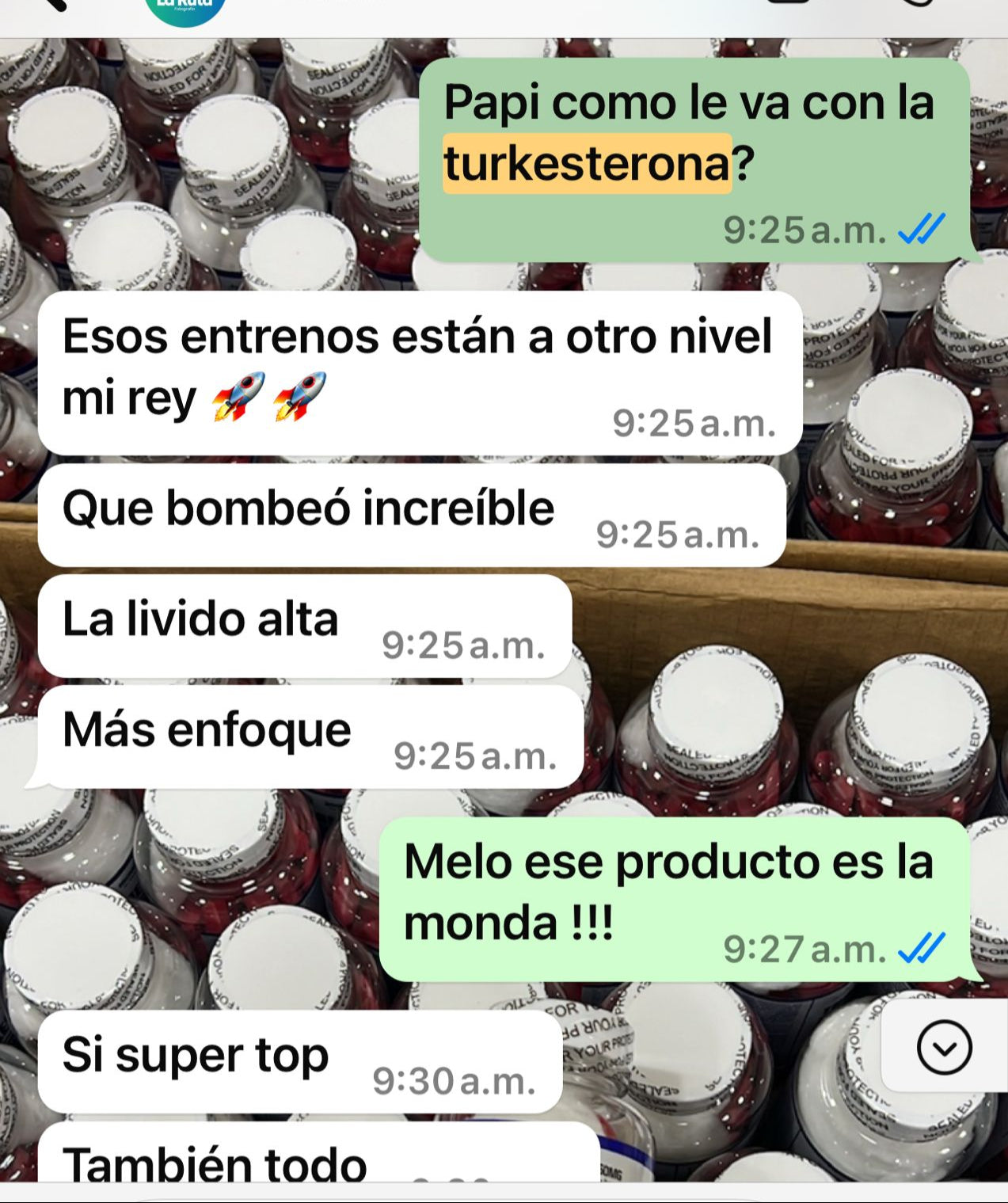The image size is (1008, 1203).
Task: Jump to the latest message with the down-arrow button
Action: pos(944,1047)
